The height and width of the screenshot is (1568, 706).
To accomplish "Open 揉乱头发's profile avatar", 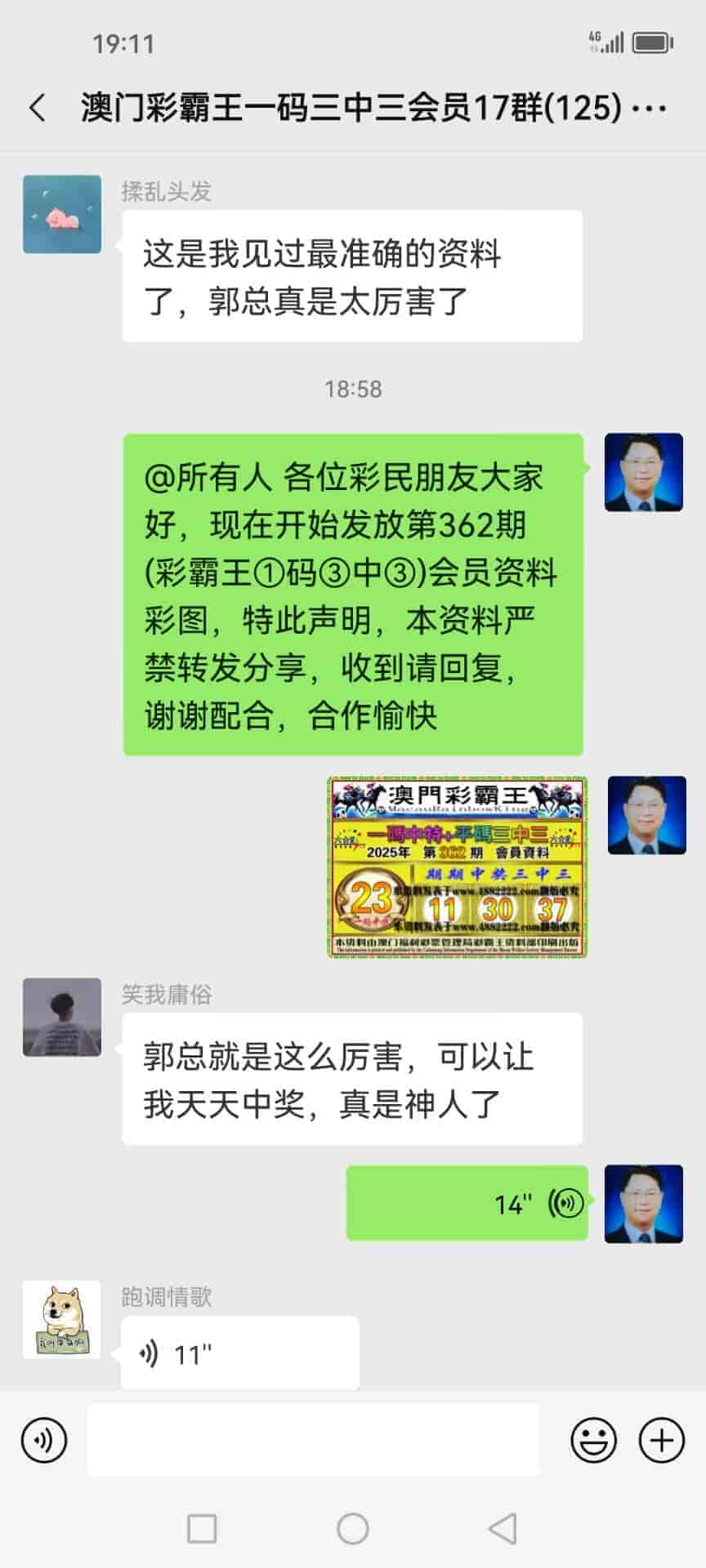I will coord(62,214).
